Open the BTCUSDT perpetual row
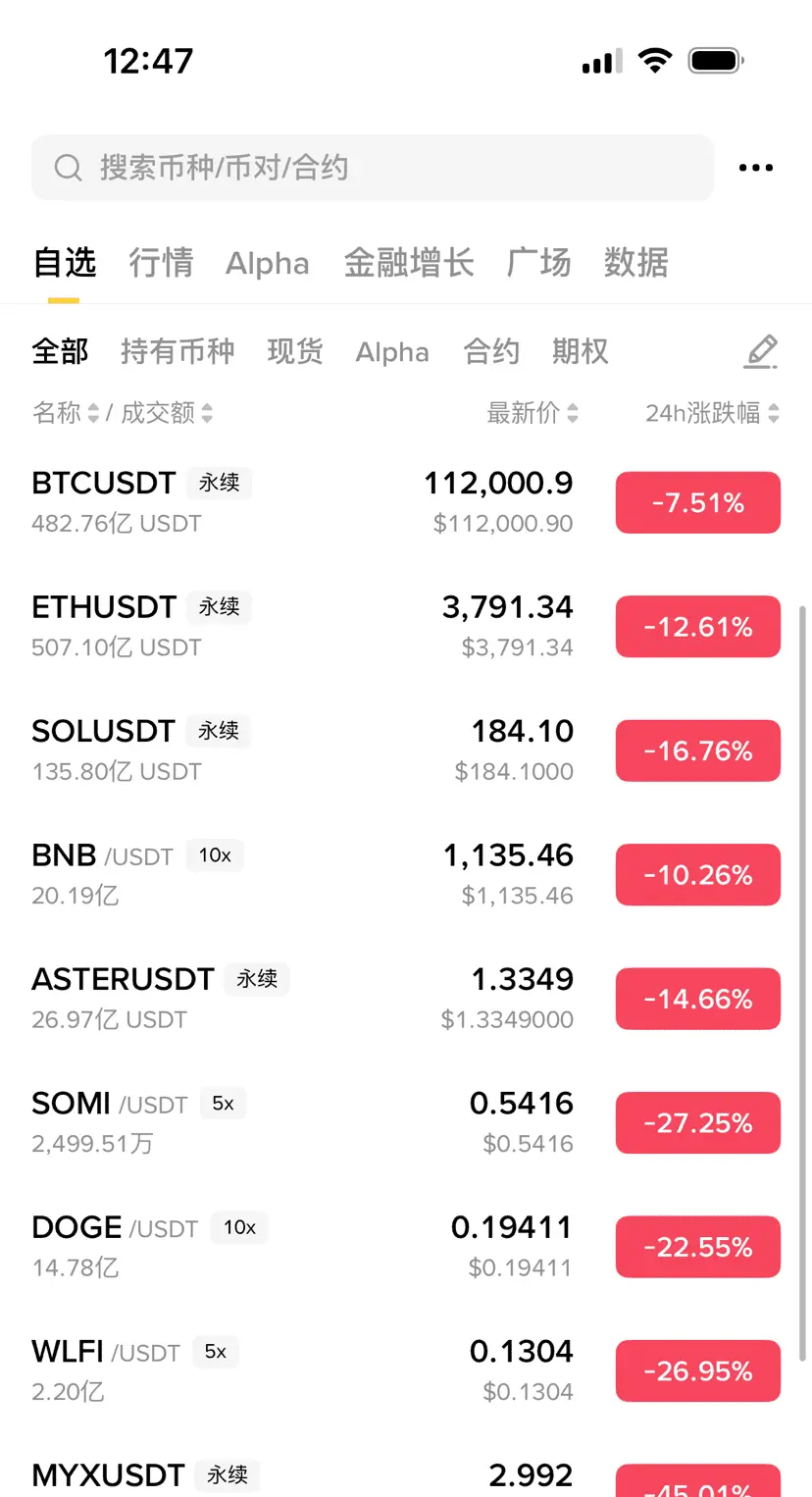The width and height of the screenshot is (812, 1497). (x=294, y=502)
